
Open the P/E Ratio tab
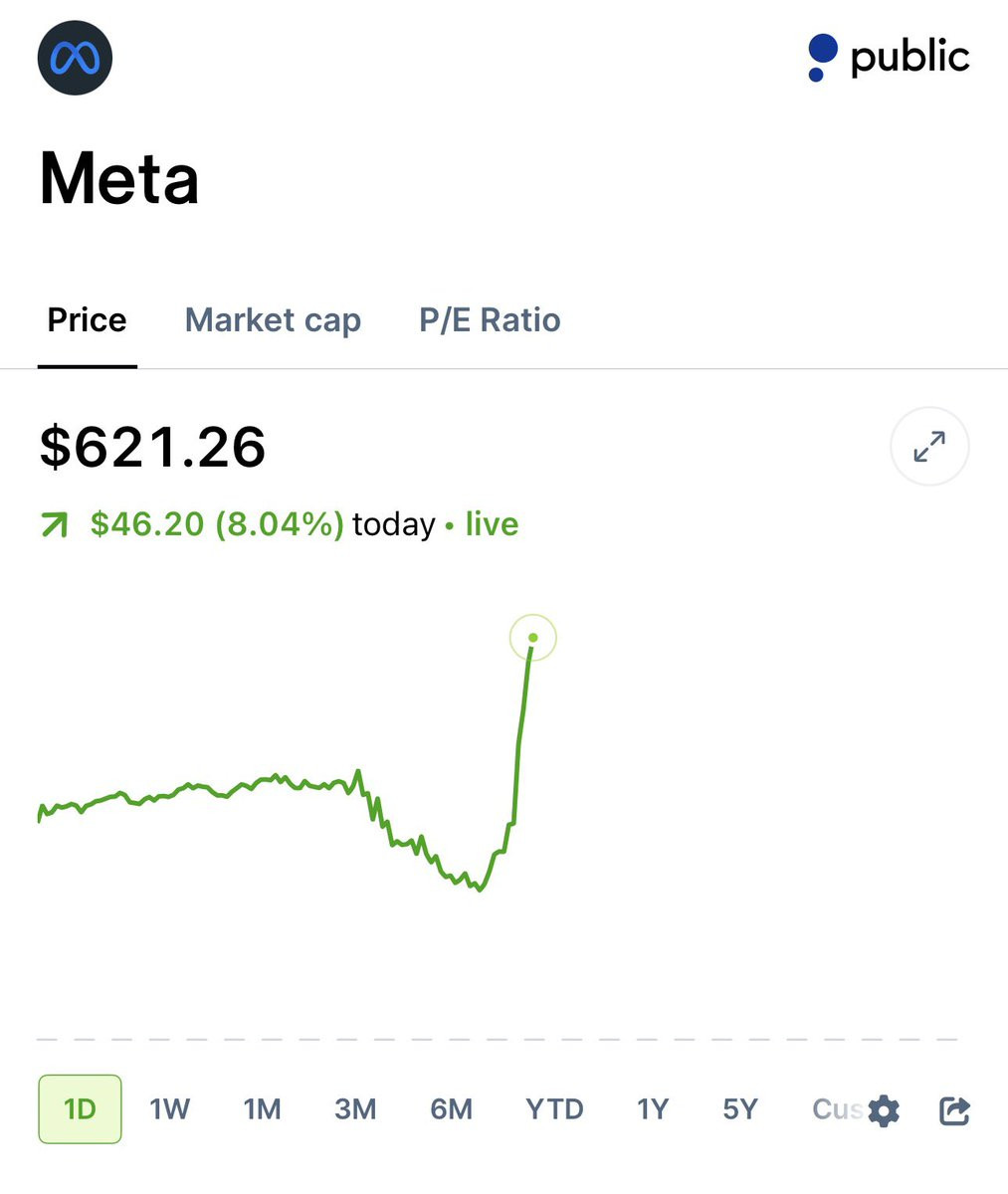[x=490, y=320]
